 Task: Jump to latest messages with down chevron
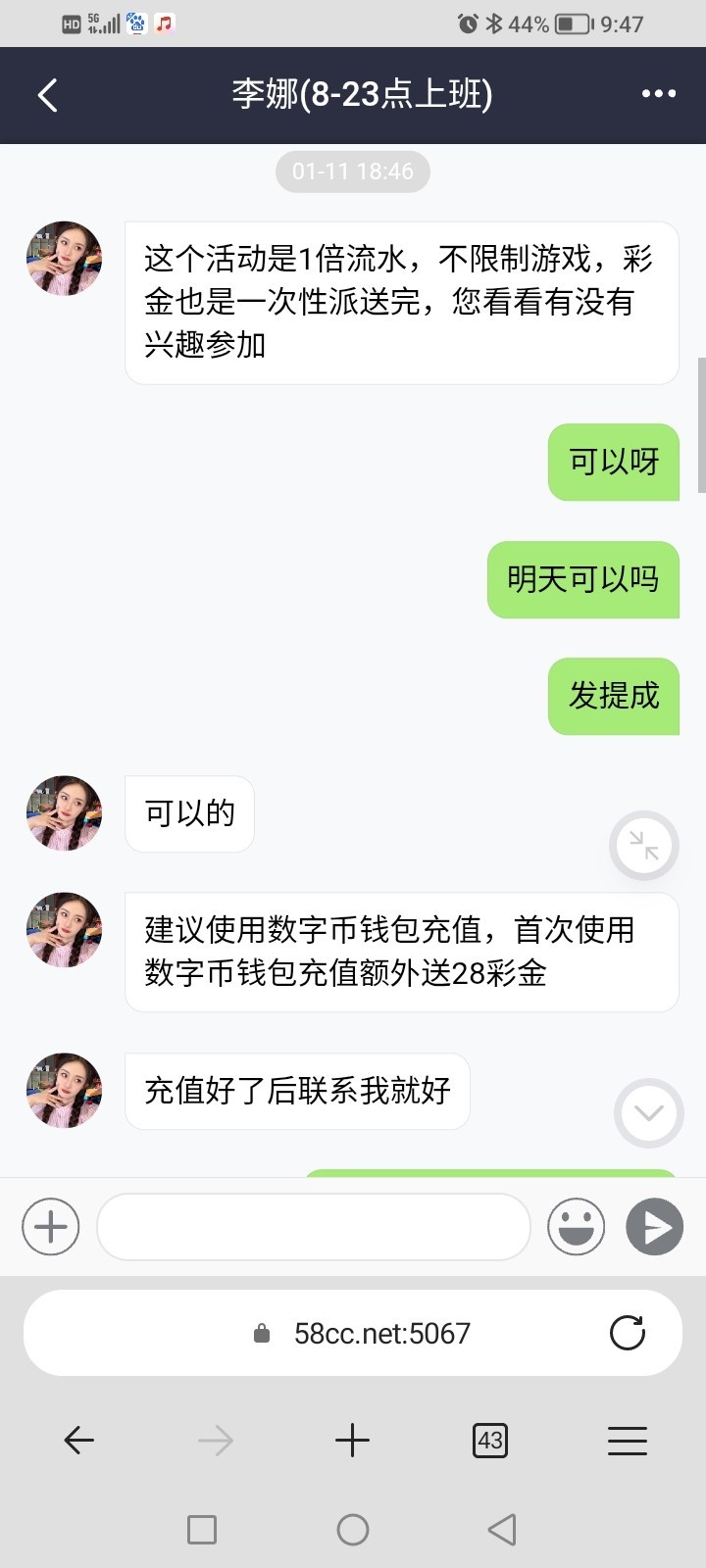(x=648, y=1113)
